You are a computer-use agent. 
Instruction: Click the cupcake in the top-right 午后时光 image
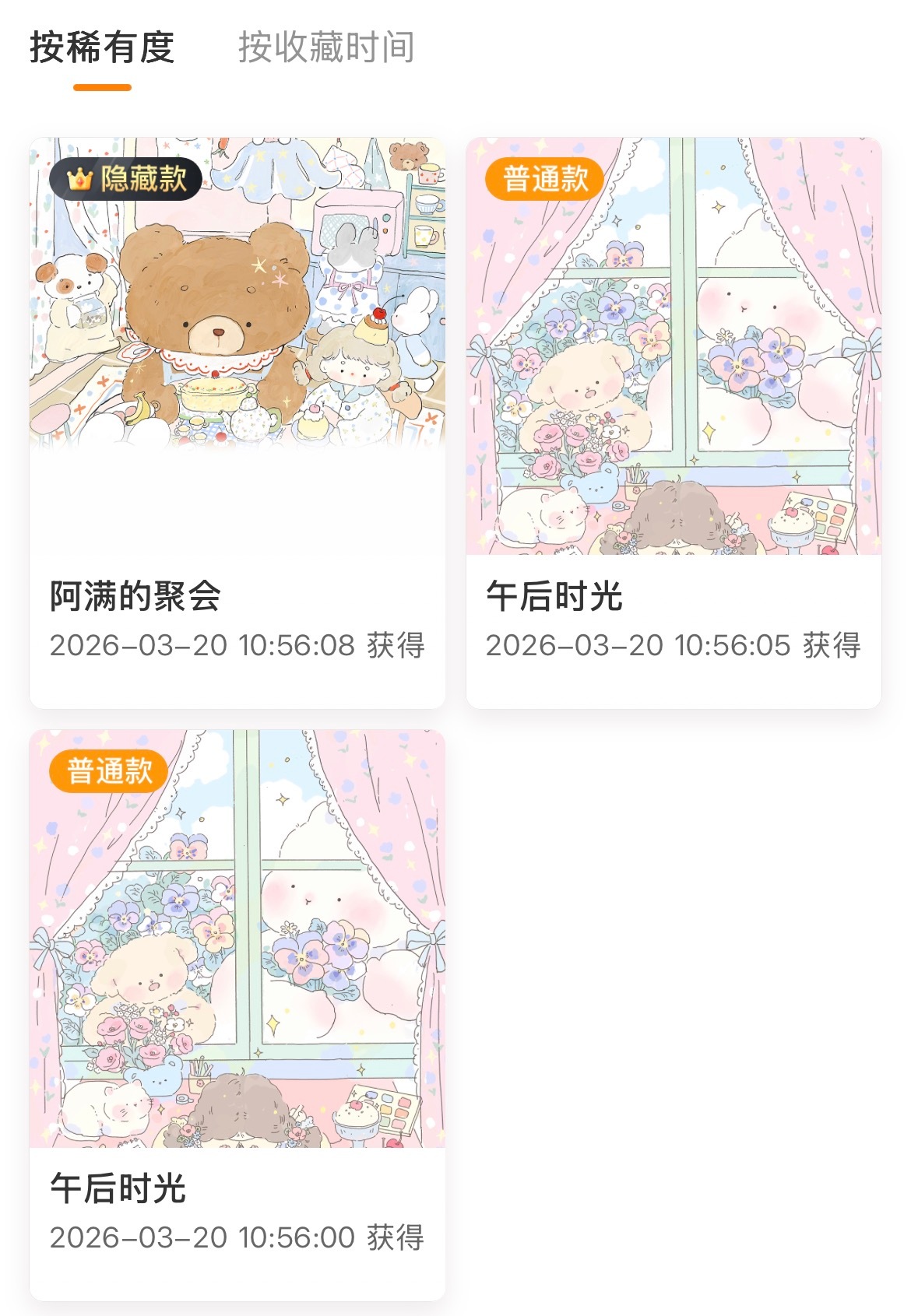coord(788,529)
